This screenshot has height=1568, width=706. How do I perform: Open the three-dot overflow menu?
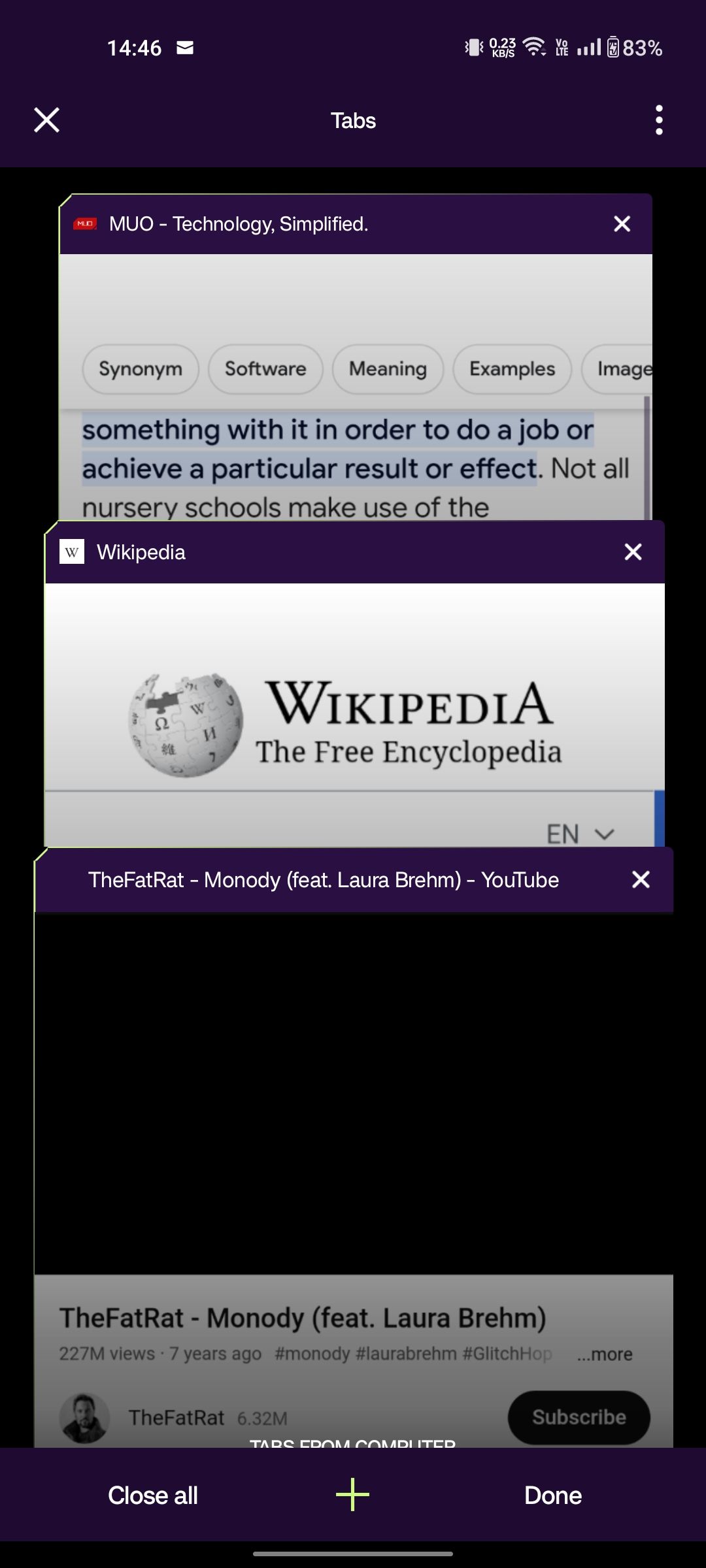659,120
